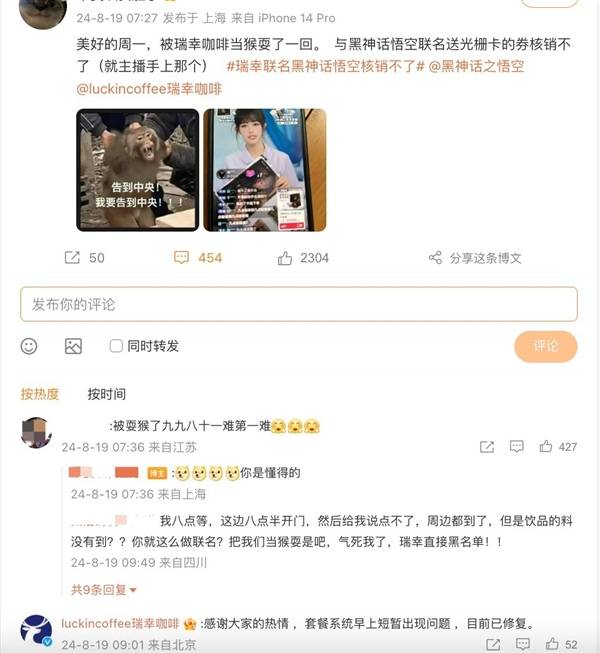The width and height of the screenshot is (600, 653).
Task: Open the livestream host photo thumbnail
Action: click(x=264, y=170)
